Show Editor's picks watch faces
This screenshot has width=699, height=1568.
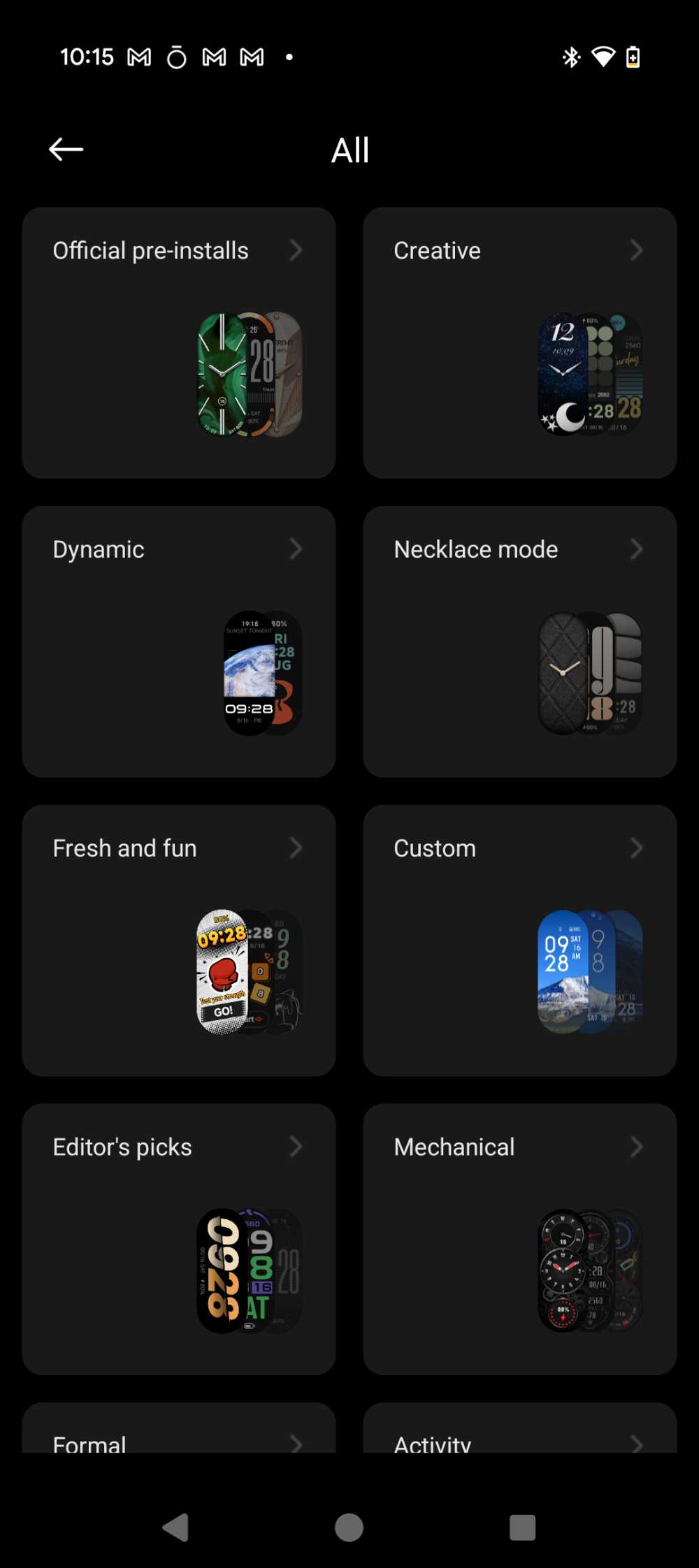[179, 1238]
